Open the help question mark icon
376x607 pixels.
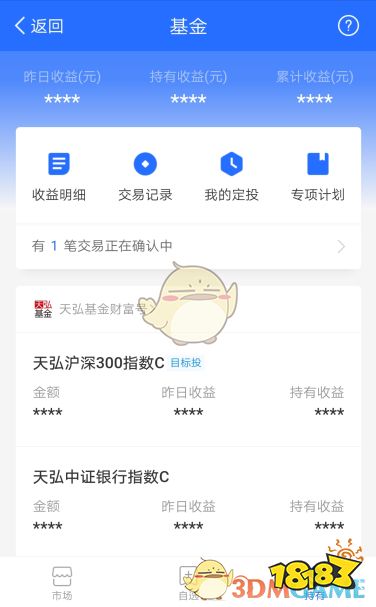click(348, 26)
